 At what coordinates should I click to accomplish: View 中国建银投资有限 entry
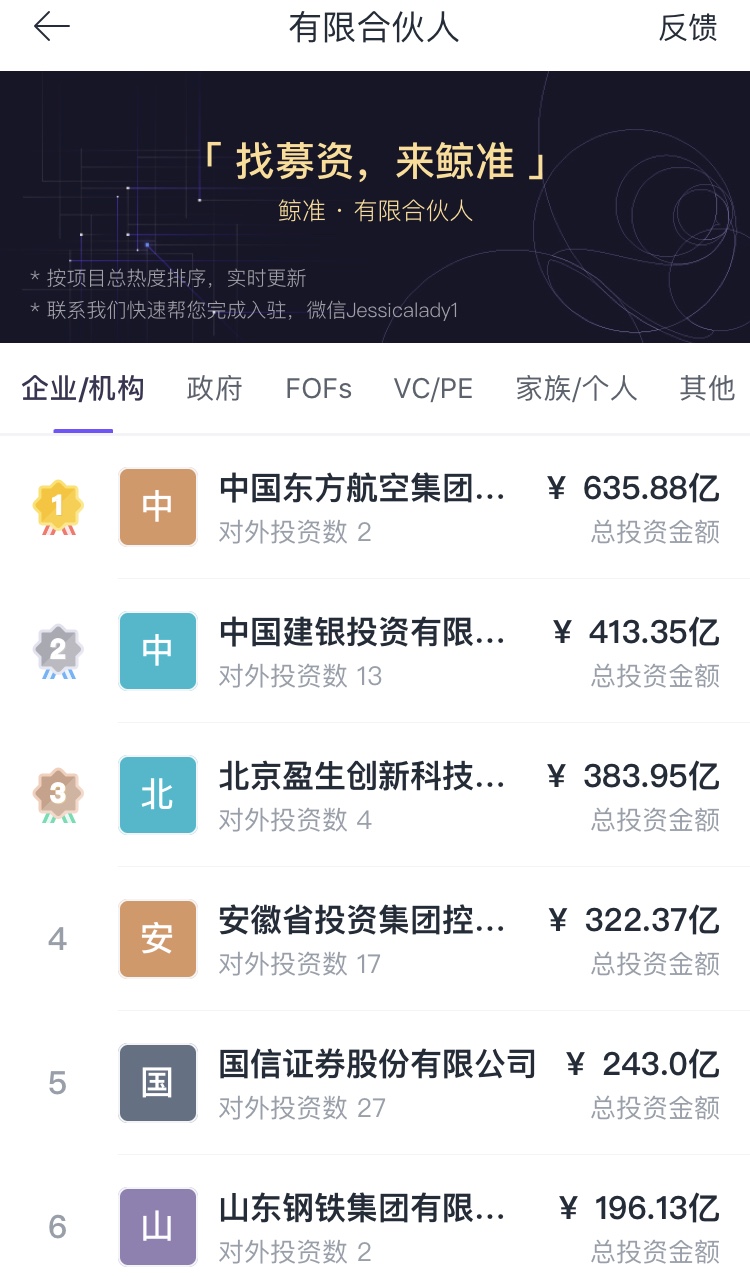[x=362, y=632]
